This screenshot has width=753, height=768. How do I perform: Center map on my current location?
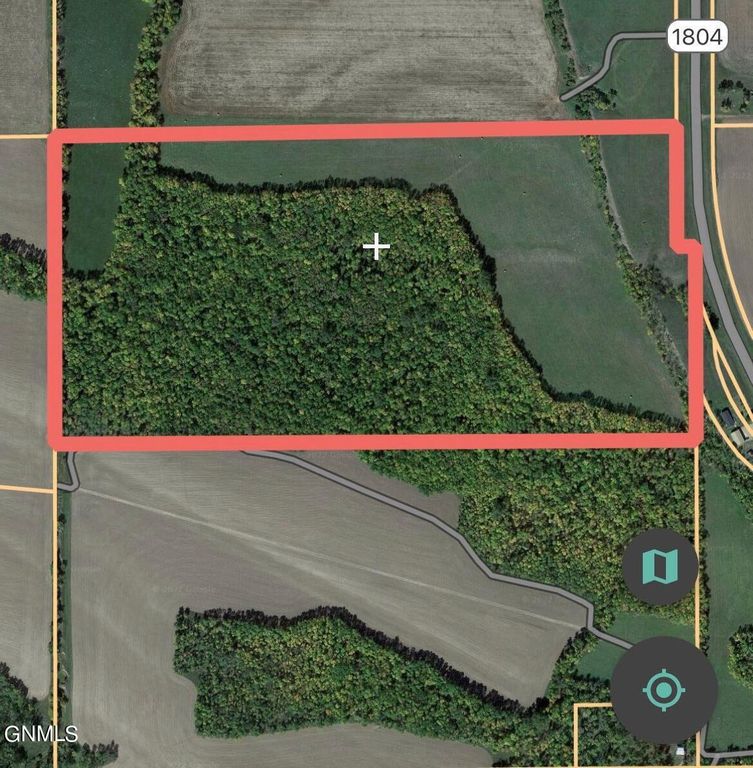(663, 689)
